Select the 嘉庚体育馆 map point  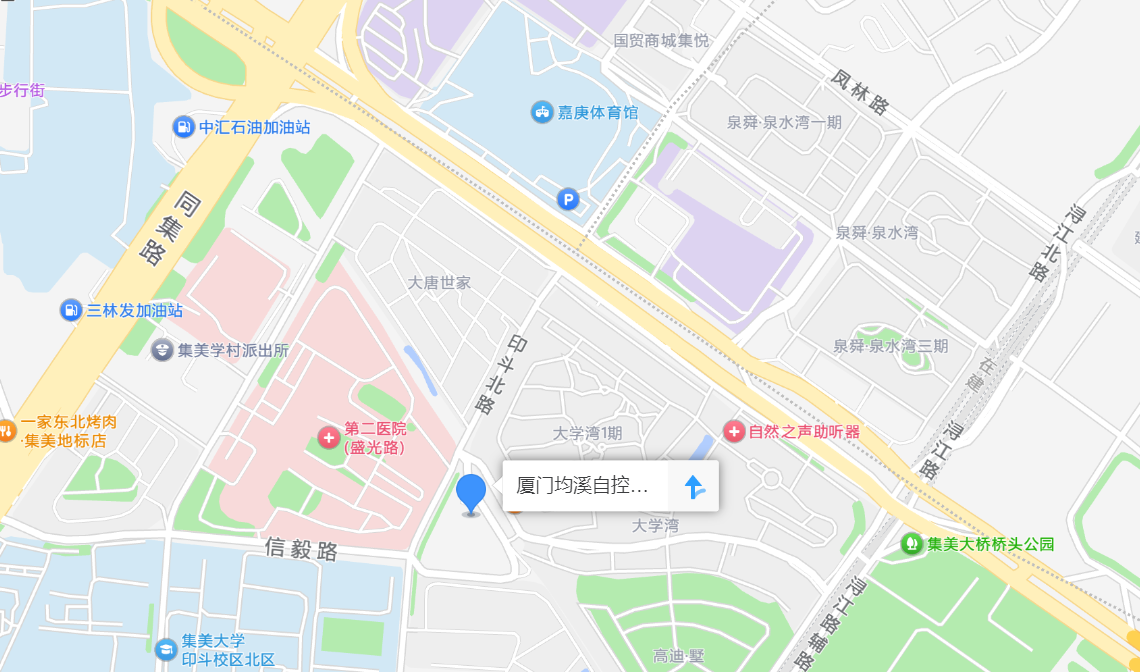click(x=541, y=112)
